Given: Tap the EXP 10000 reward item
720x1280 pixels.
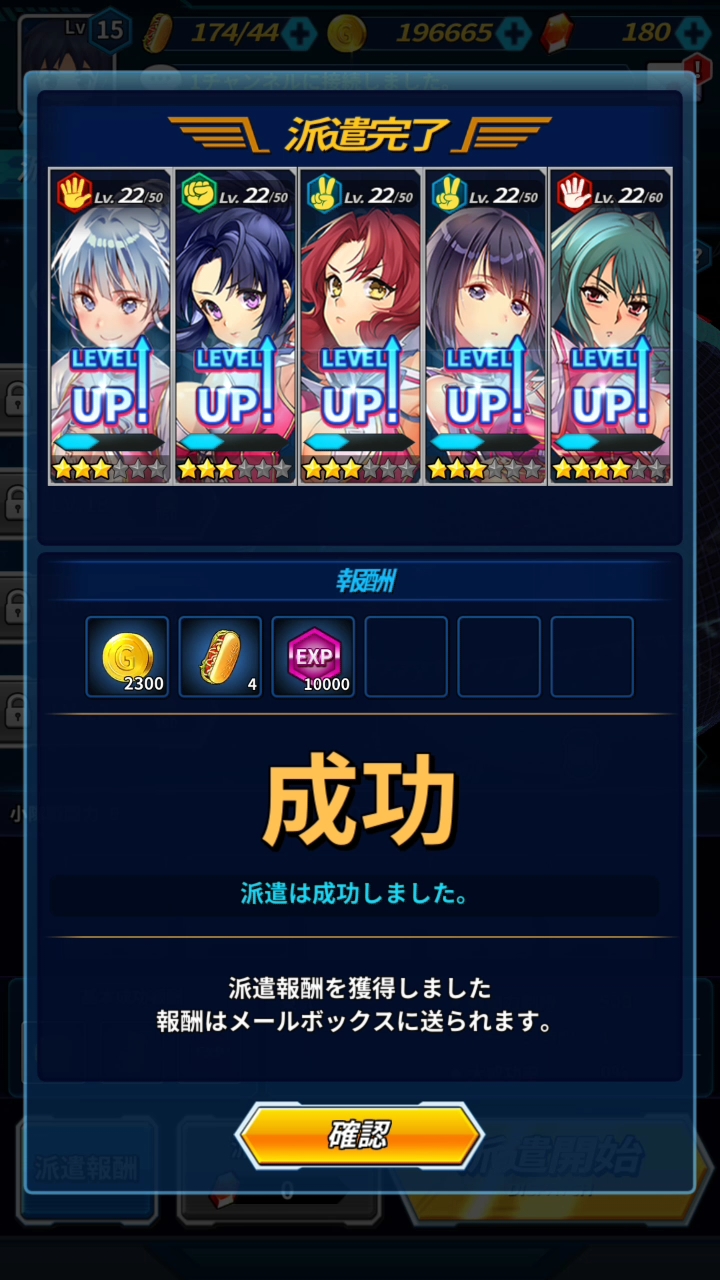Looking at the screenshot, I should 313,657.
